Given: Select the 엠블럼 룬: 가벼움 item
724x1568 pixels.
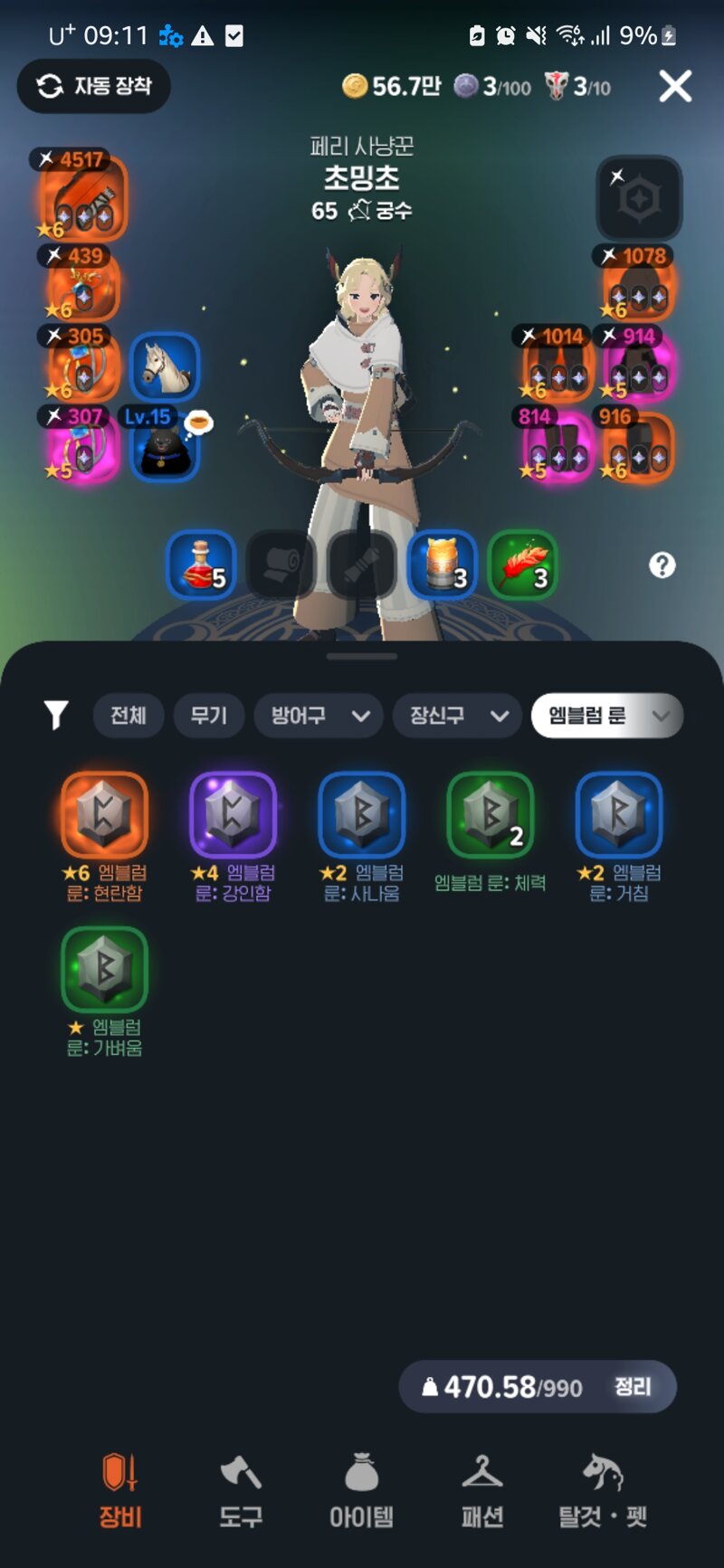Looking at the screenshot, I should coord(104,970).
